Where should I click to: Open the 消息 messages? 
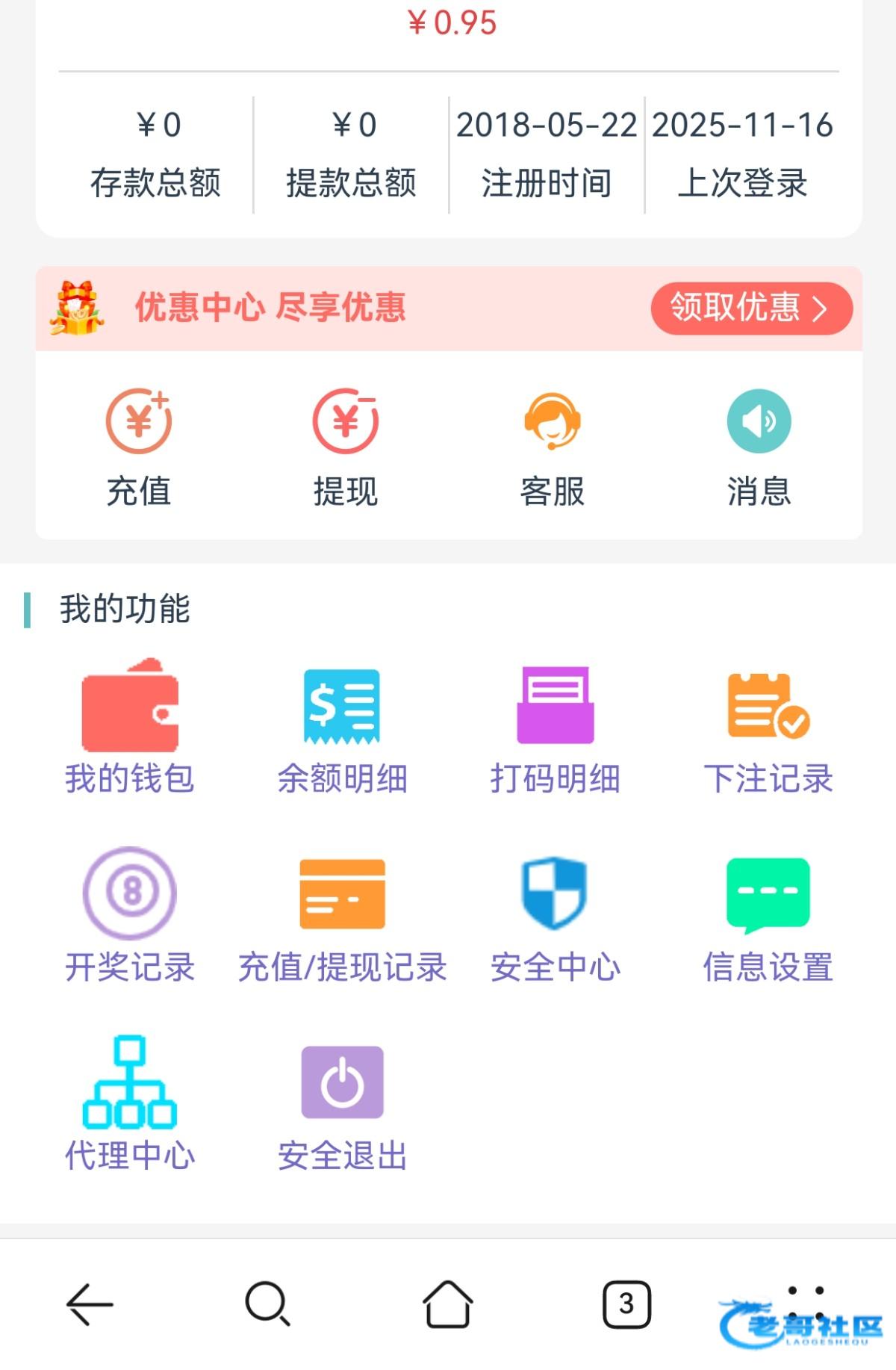pos(759,447)
